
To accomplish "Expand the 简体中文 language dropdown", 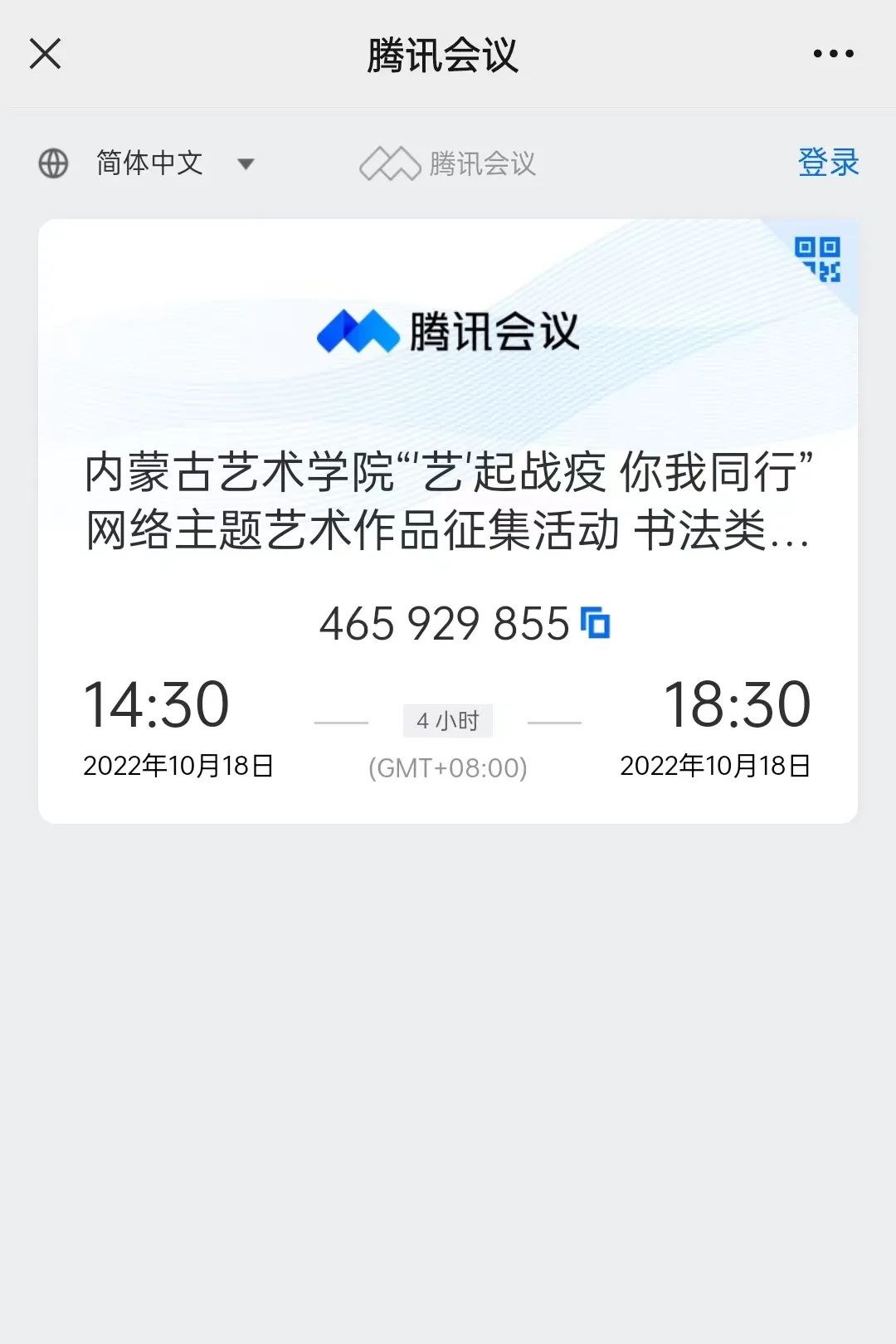I will (149, 163).
